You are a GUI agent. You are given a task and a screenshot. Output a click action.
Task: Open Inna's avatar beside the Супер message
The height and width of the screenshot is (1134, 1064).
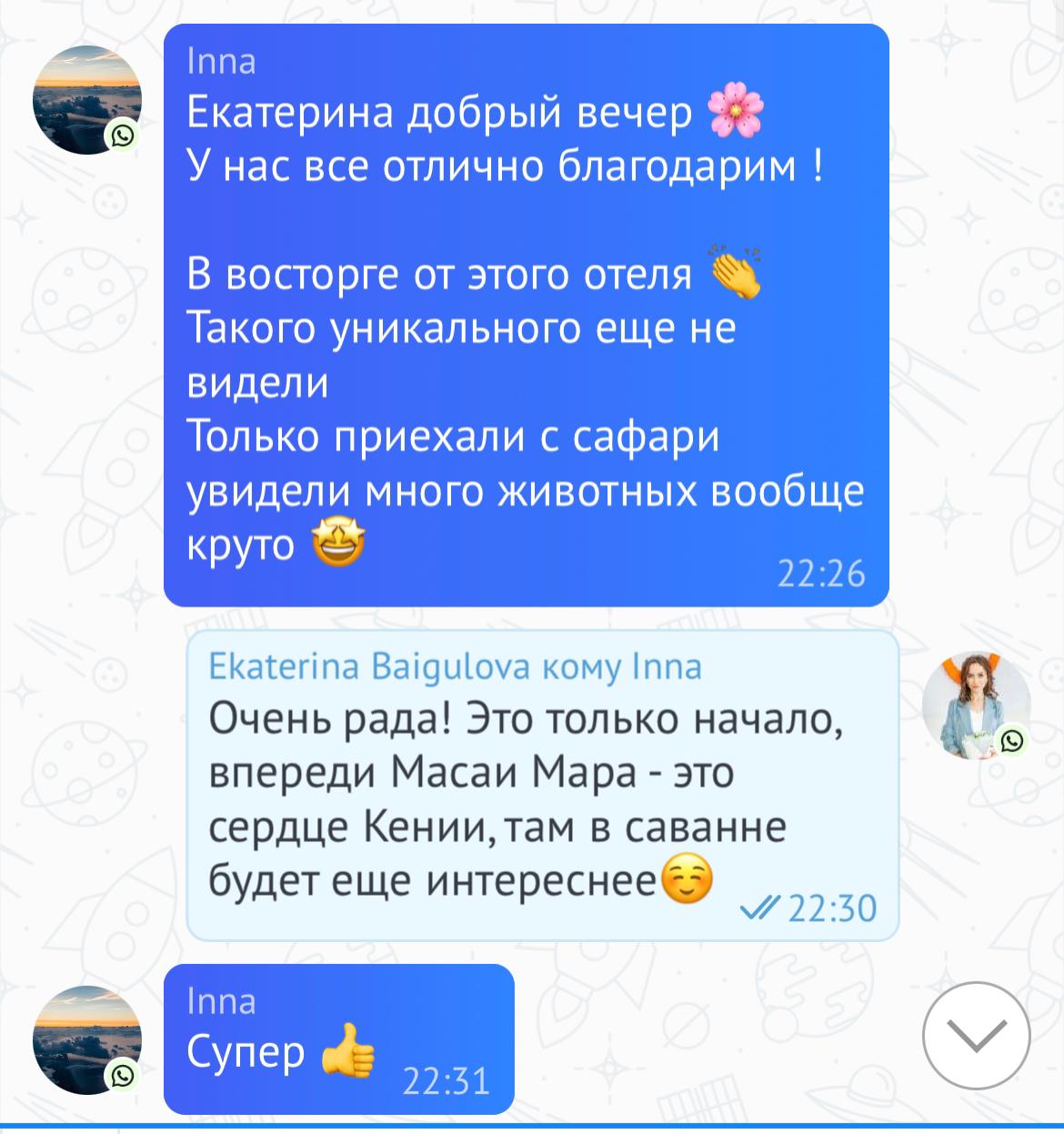click(x=87, y=1039)
